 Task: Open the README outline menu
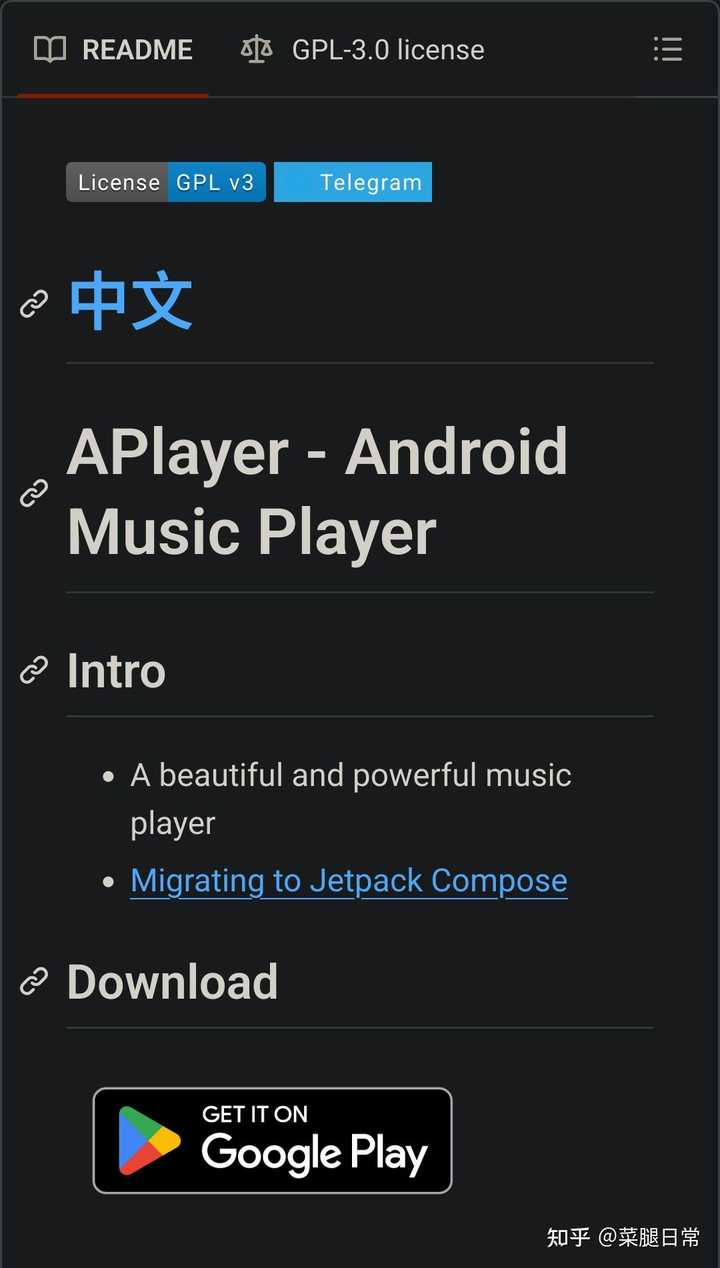click(667, 49)
